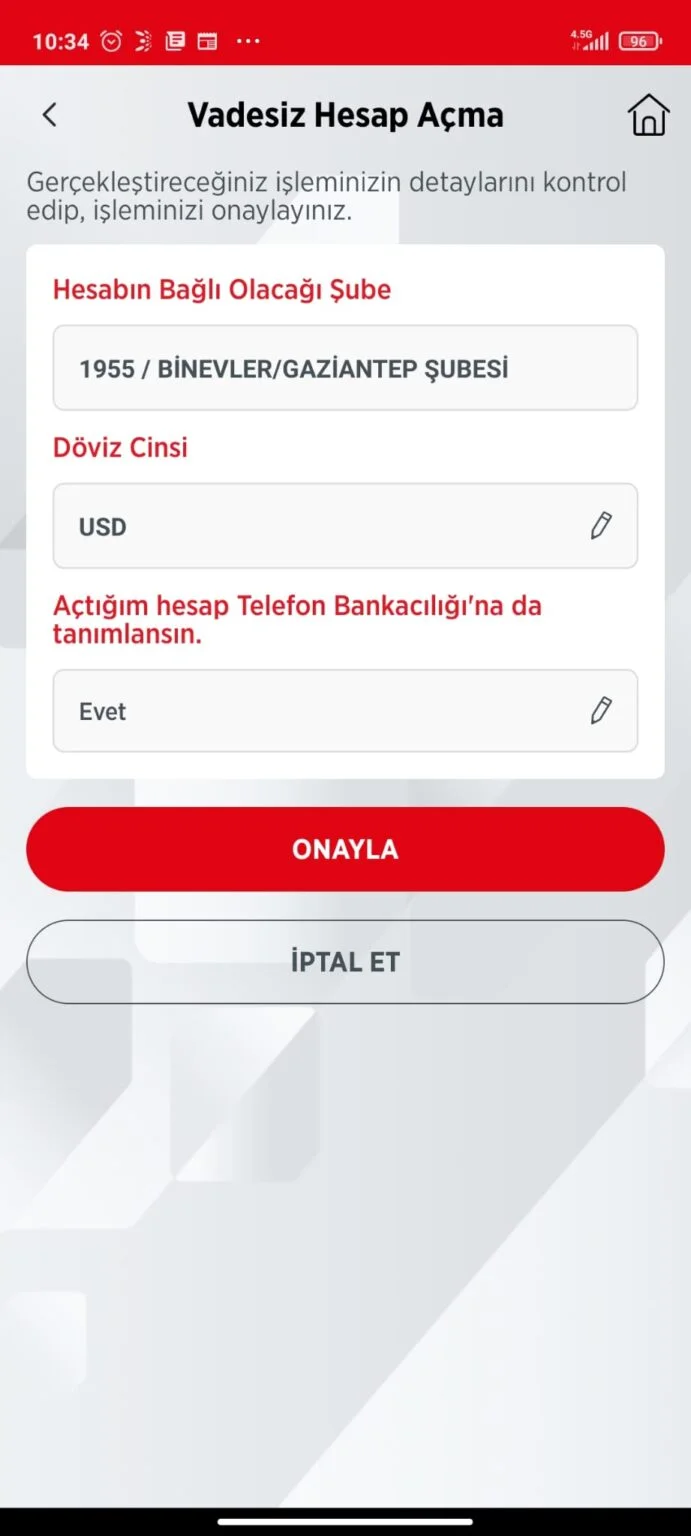
Task: Cancel with the İPTAL ET button
Action: (x=345, y=962)
